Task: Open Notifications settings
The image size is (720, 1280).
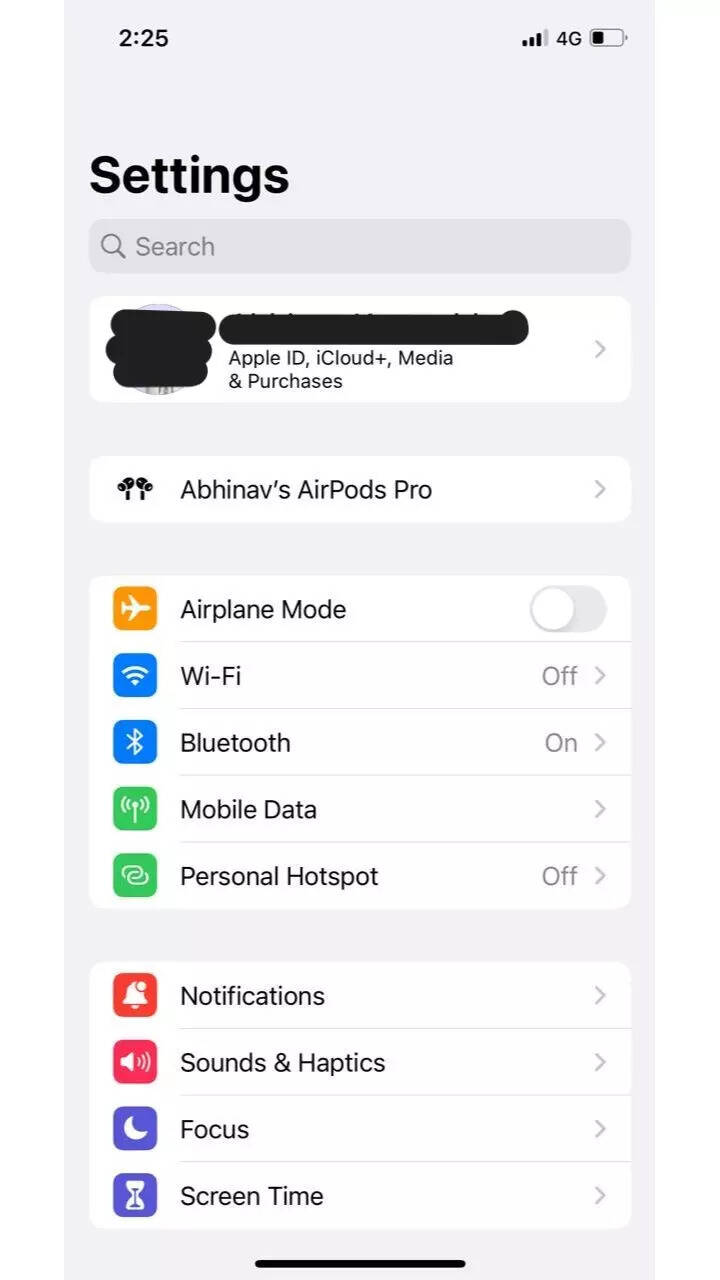Action: [360, 996]
